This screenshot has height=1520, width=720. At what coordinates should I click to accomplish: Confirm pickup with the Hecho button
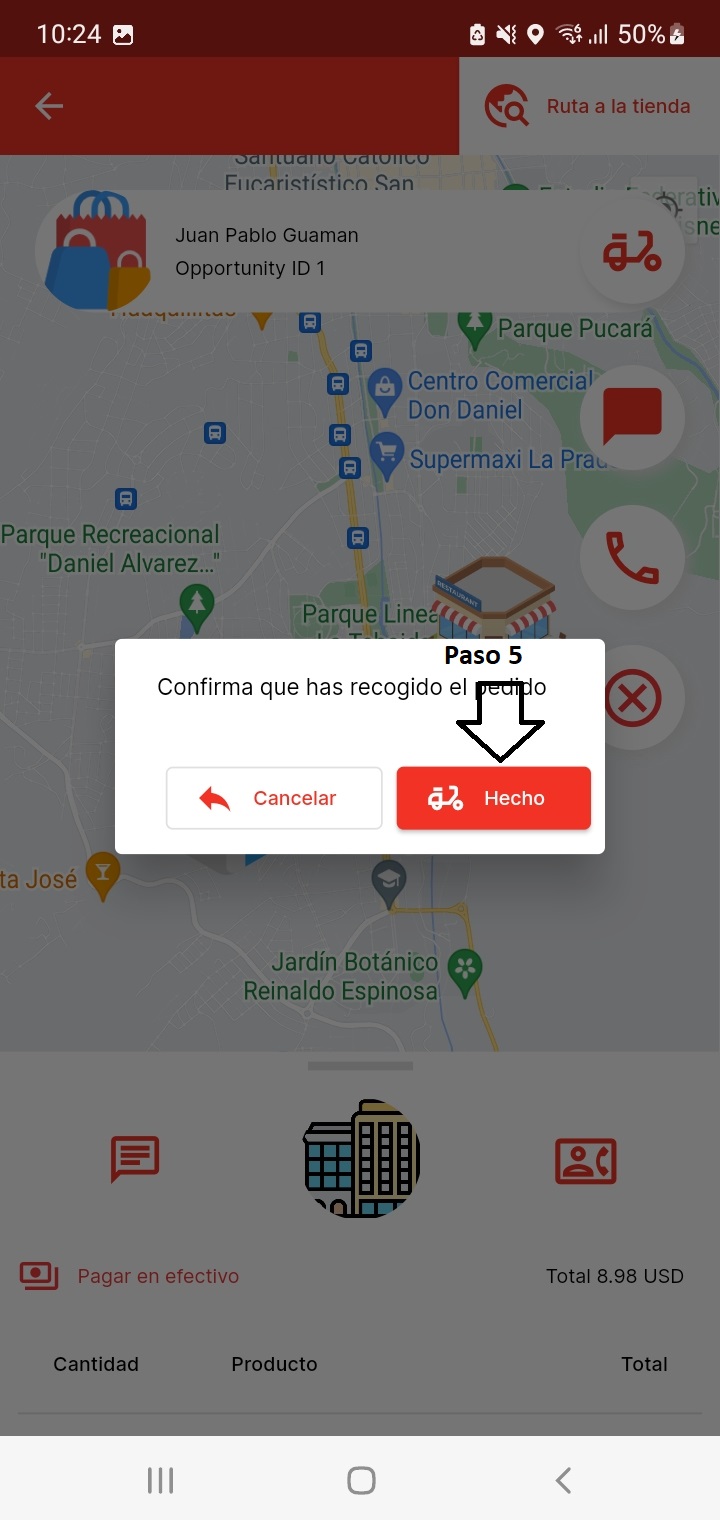[494, 798]
